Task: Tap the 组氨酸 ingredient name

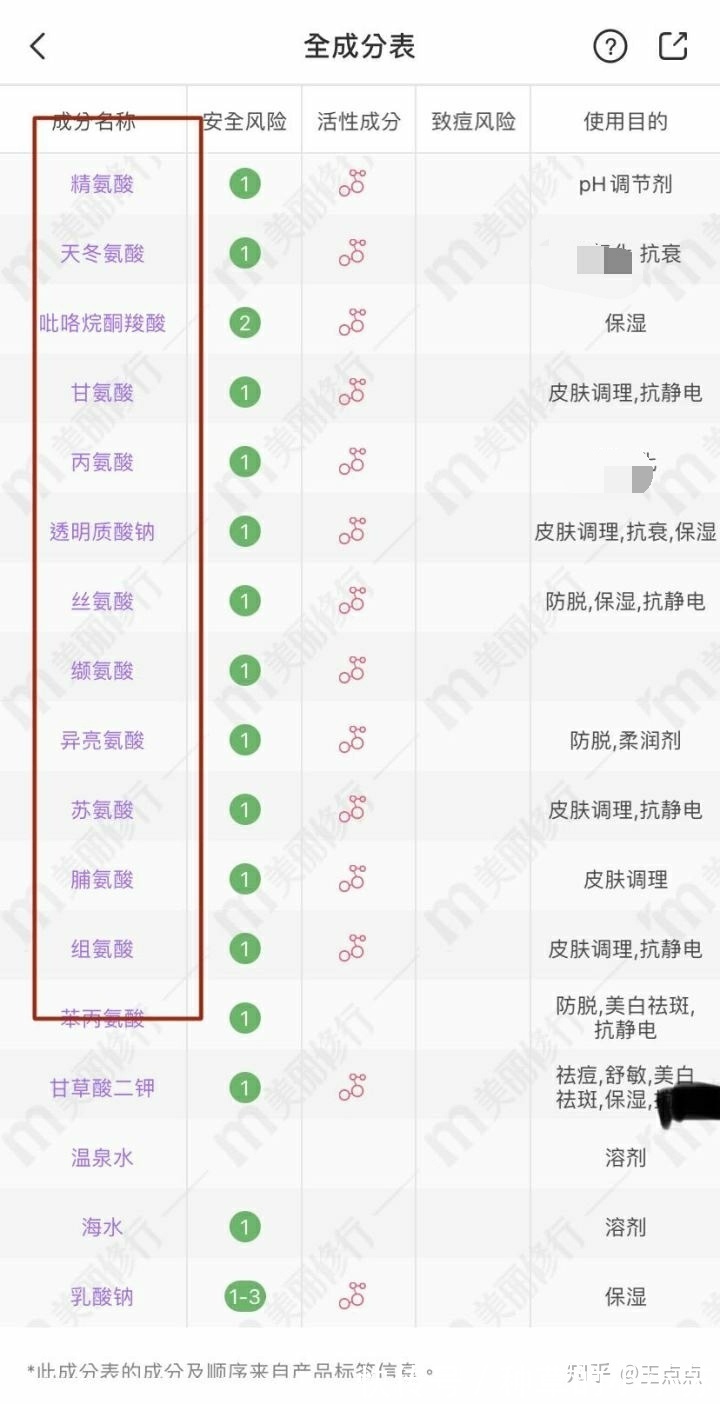Action: point(101,949)
